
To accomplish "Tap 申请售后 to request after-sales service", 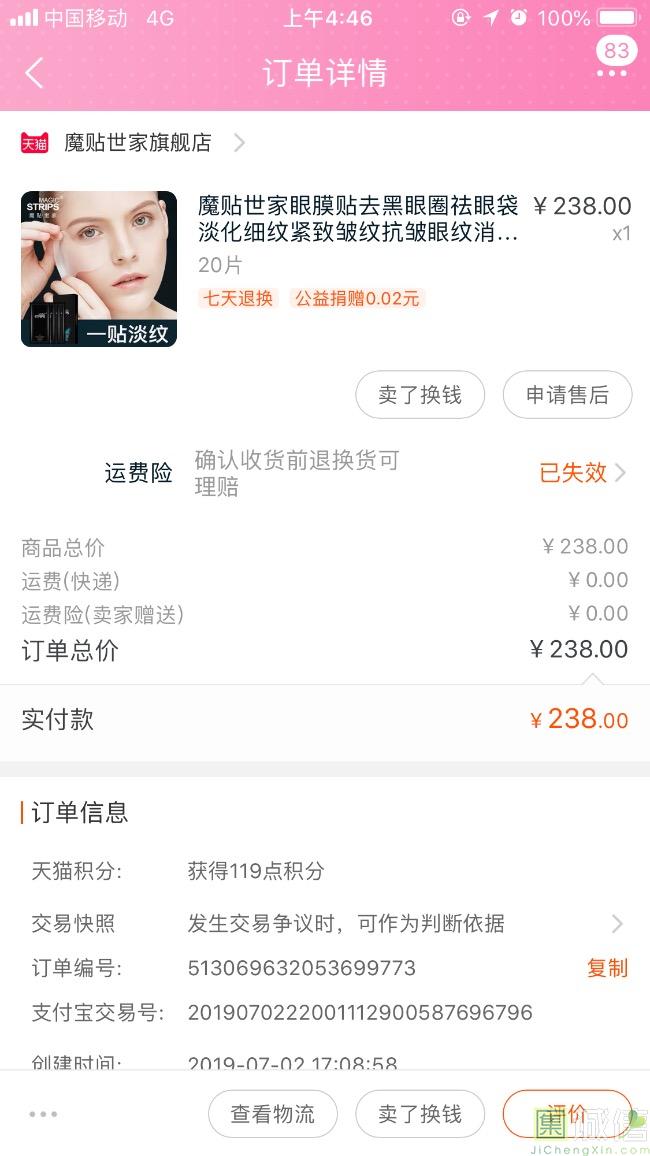I will [x=567, y=395].
